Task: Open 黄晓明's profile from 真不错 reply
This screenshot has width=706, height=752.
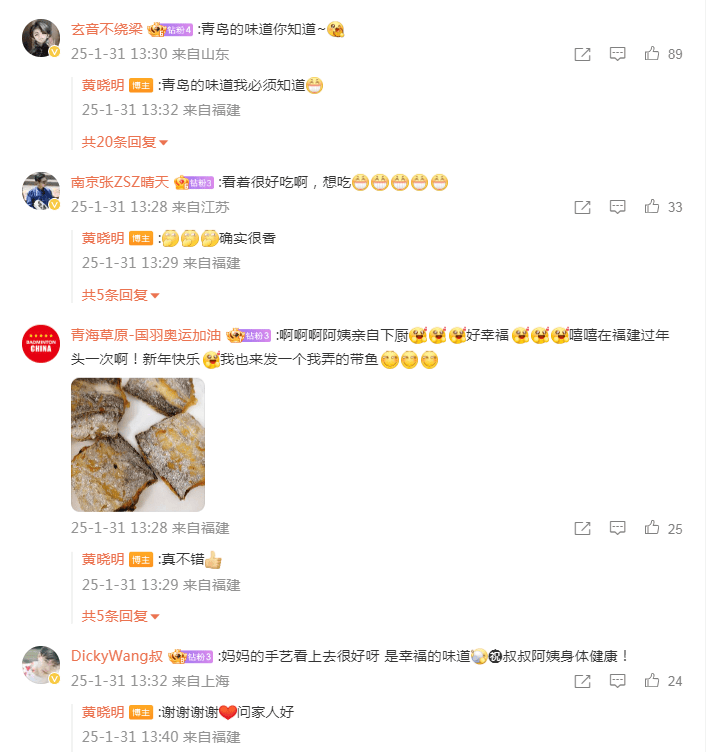Action: pyautogui.click(x=103, y=559)
